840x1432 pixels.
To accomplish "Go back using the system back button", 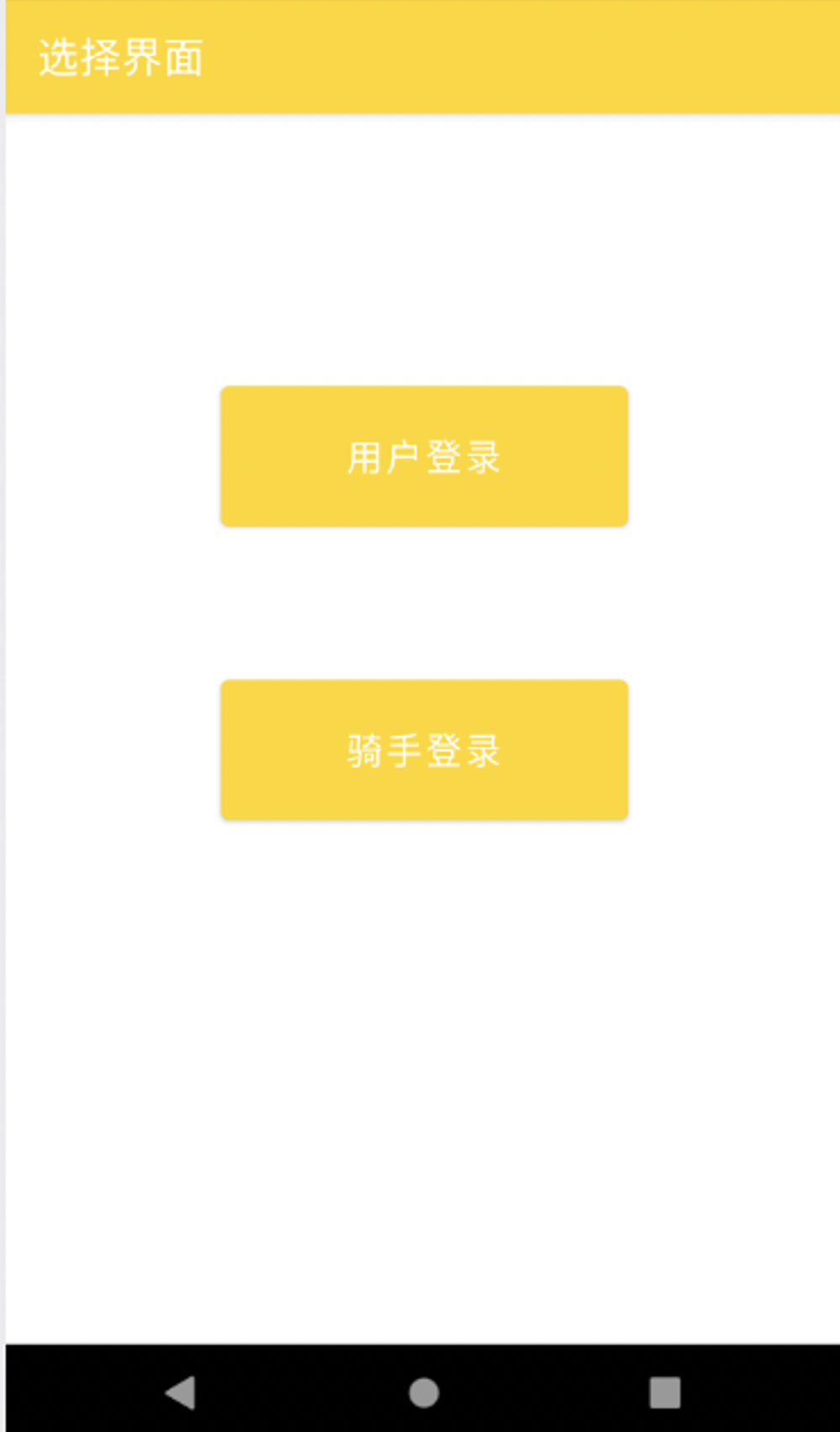I will 181,1393.
